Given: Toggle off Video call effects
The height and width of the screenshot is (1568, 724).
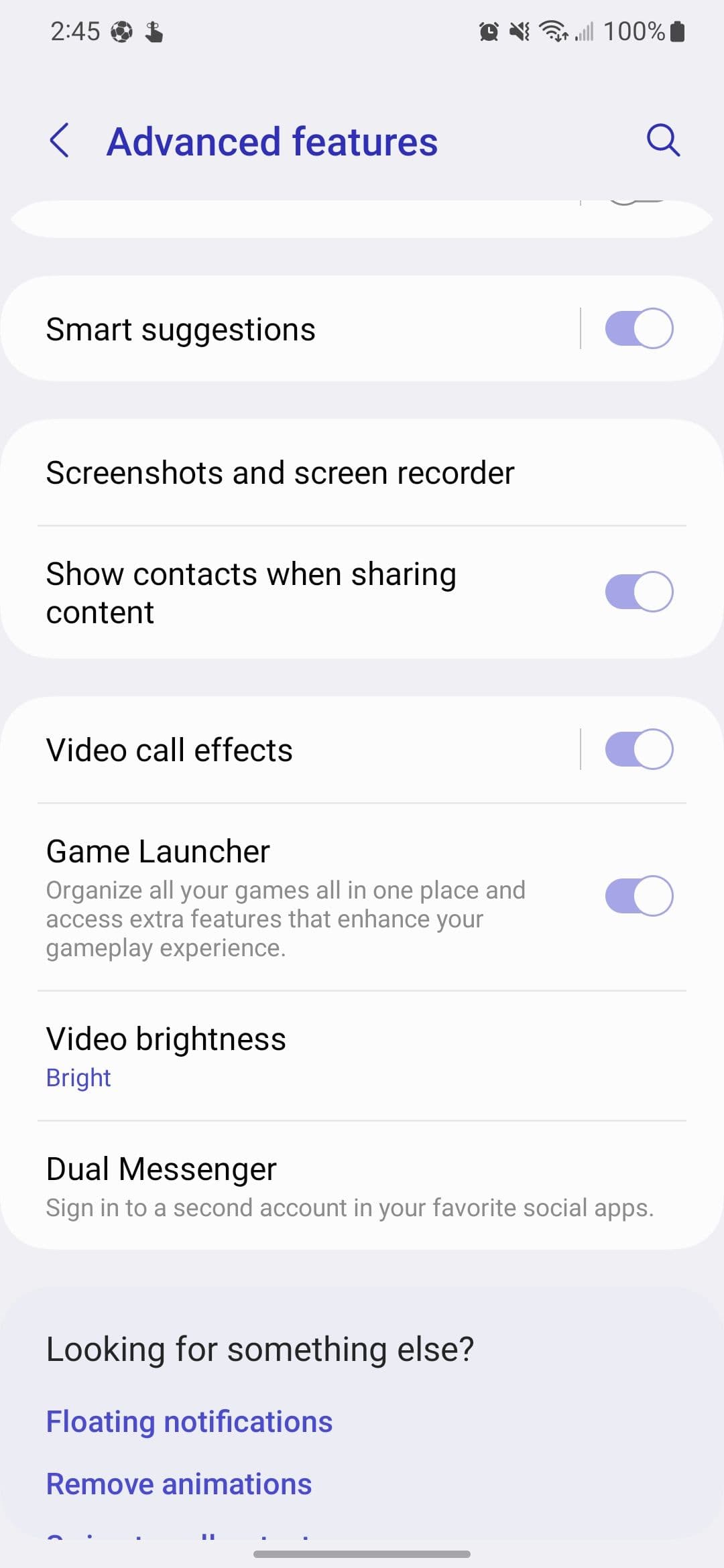Looking at the screenshot, I should [640, 750].
